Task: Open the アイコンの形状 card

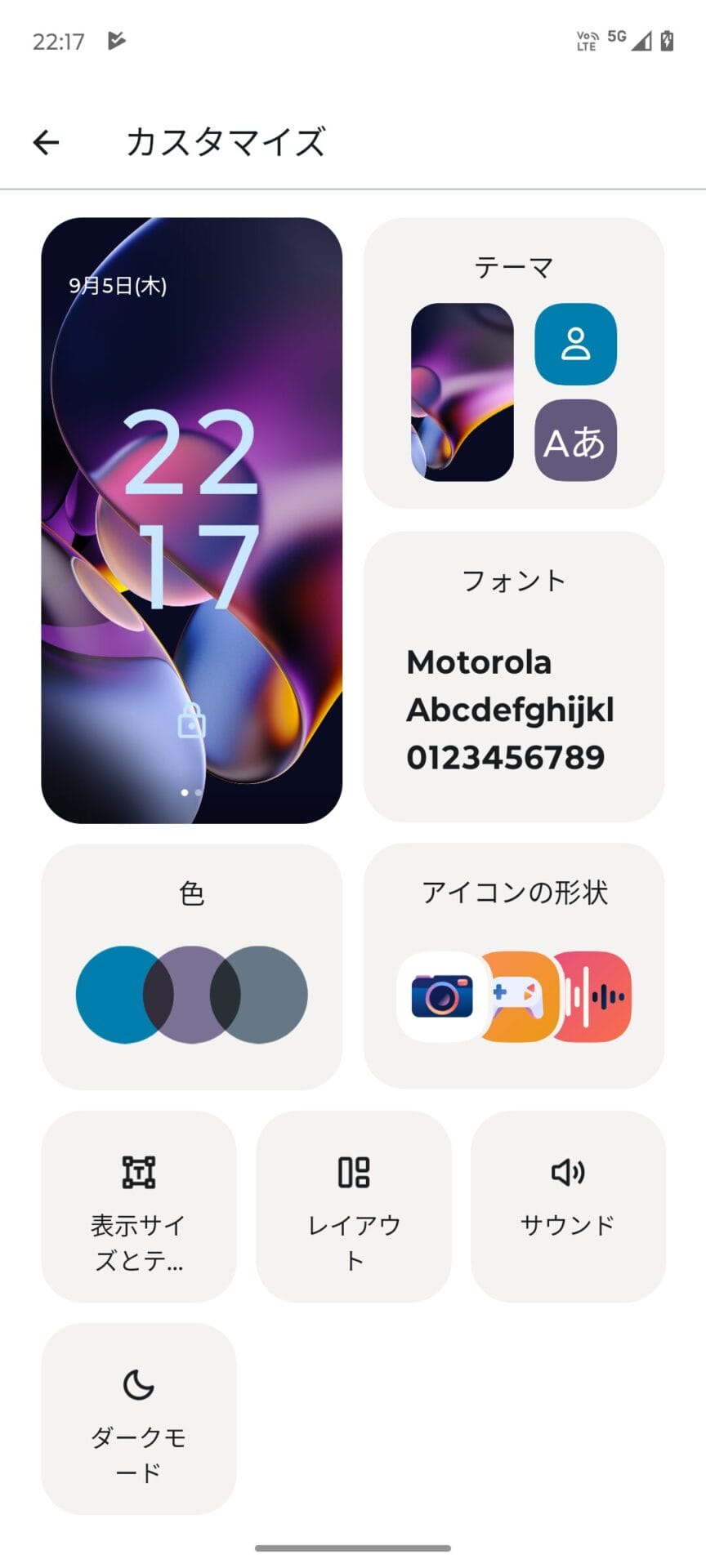Action: pos(513,966)
